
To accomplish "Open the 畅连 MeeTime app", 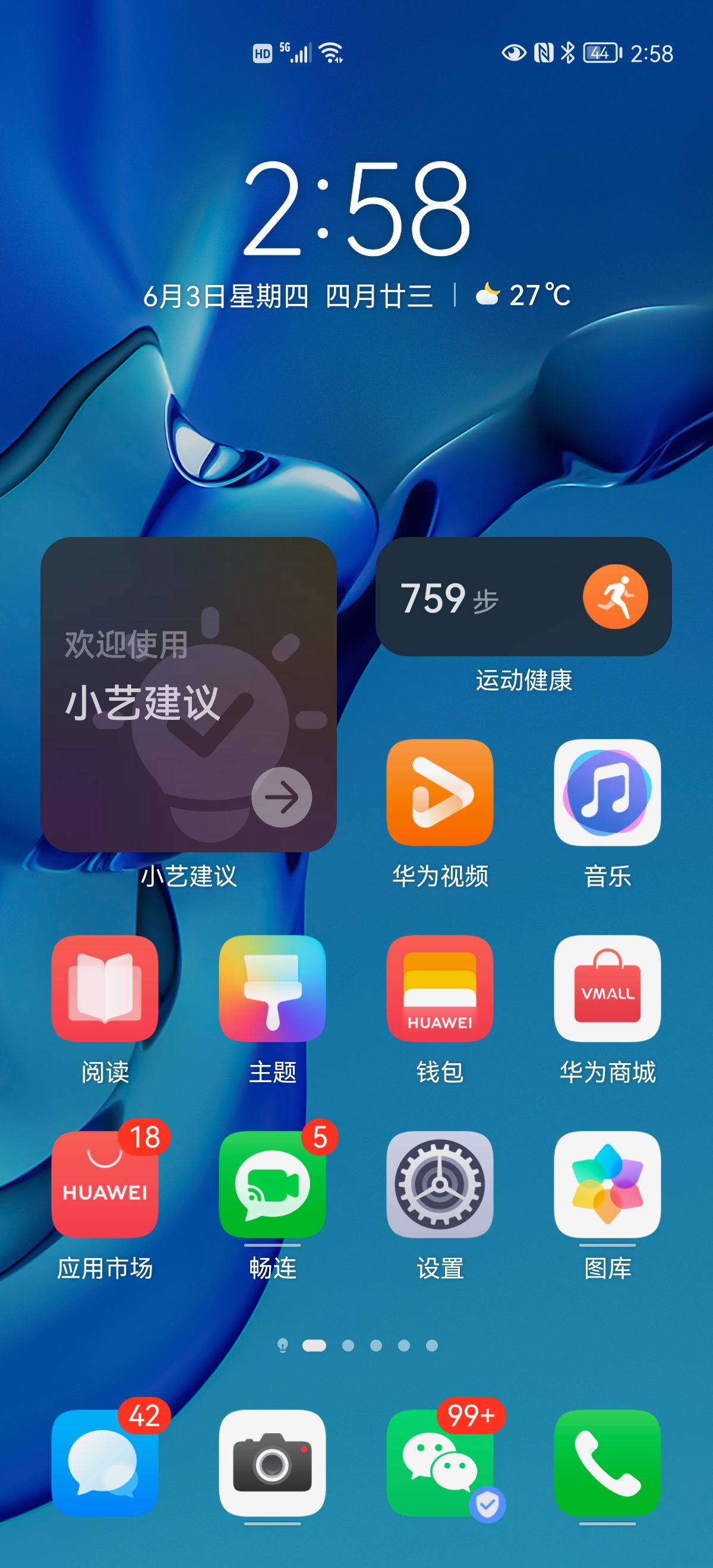I will [272, 1184].
